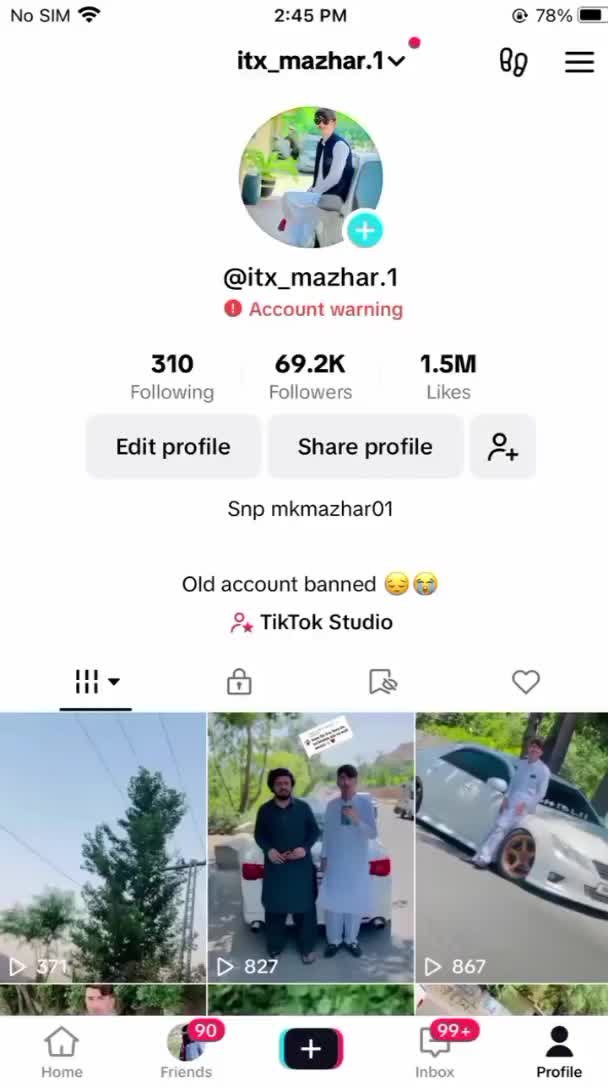The height and width of the screenshot is (1088, 608).
Task: Open the video with 371 views
Action: click(102, 846)
